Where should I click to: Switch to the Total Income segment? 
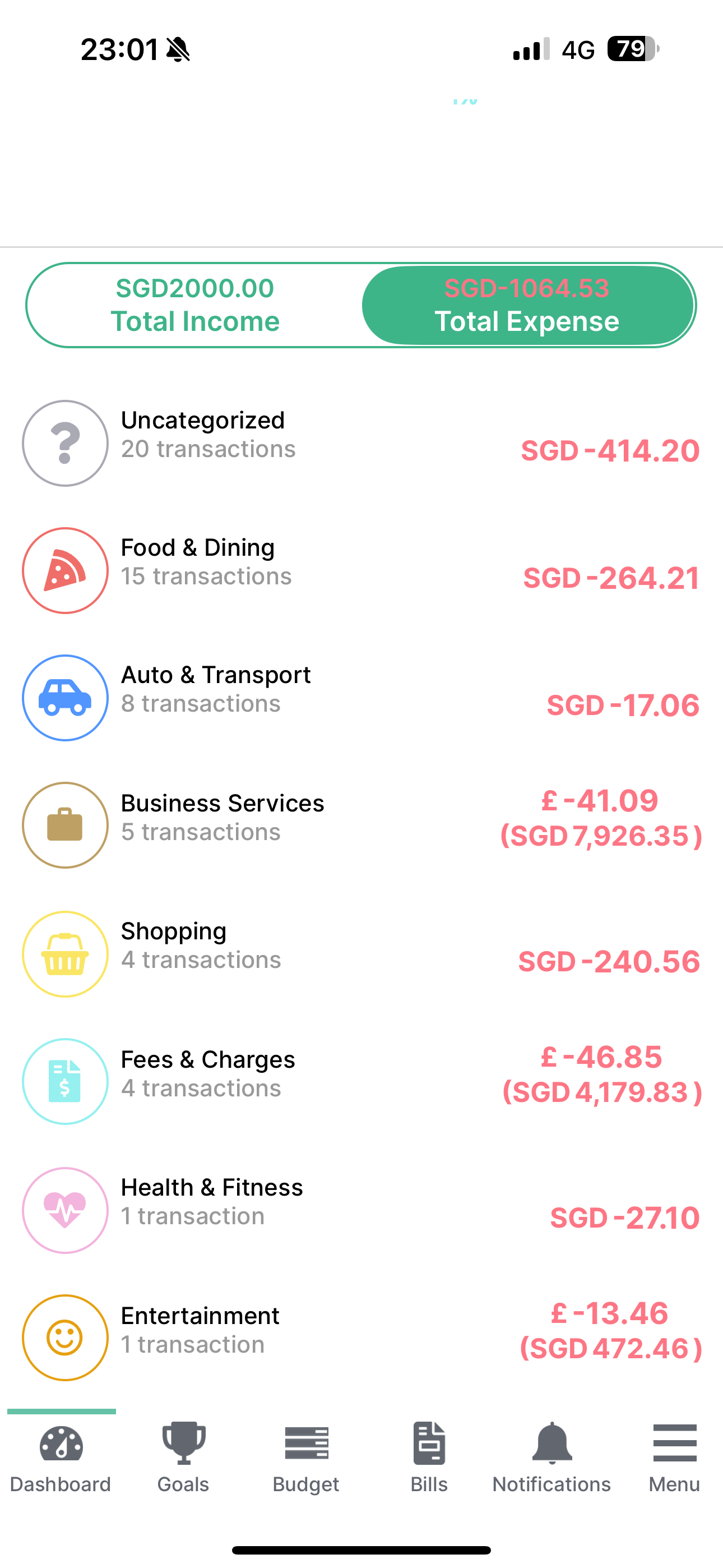(194, 305)
